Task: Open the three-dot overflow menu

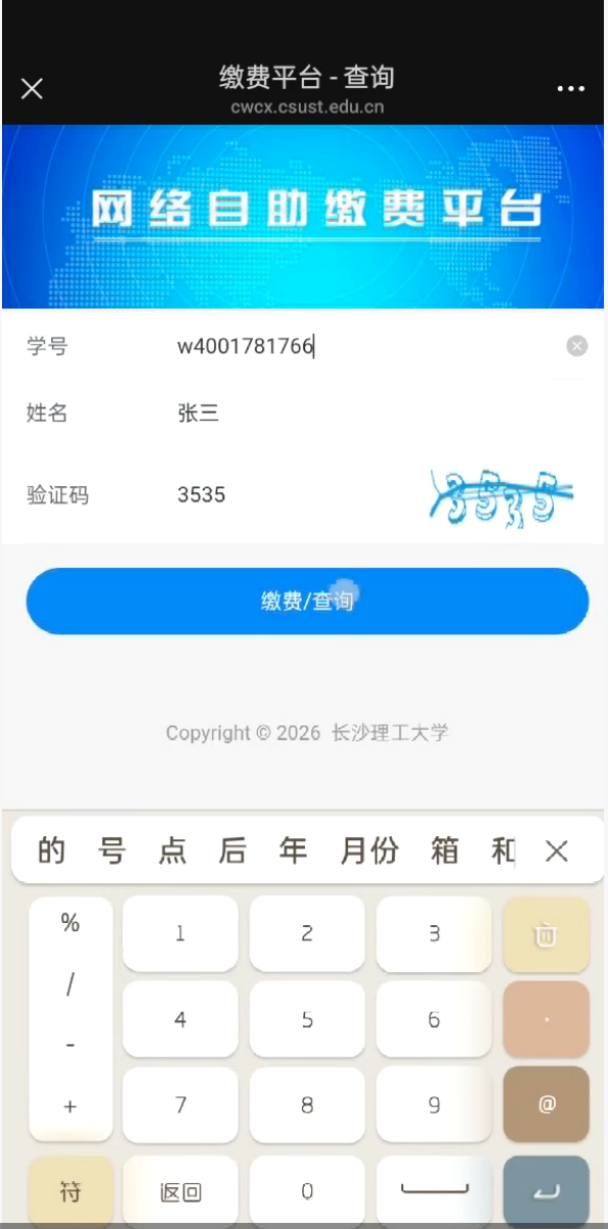Action: pos(570,89)
